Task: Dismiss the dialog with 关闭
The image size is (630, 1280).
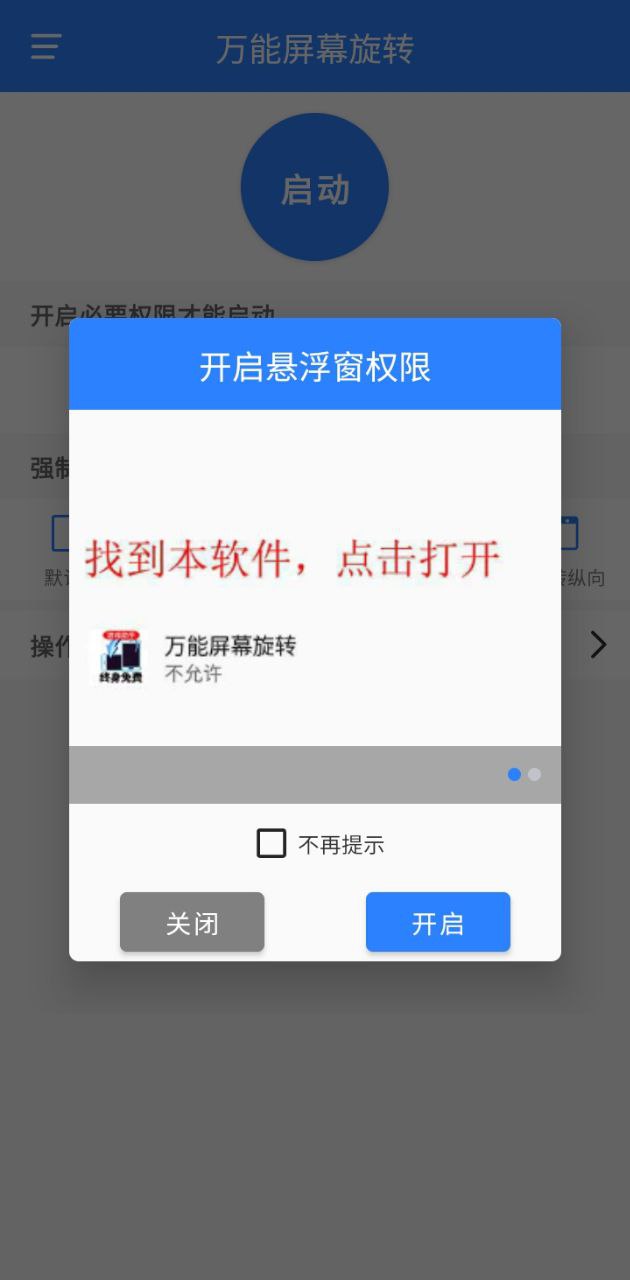Action: pyautogui.click(x=192, y=922)
